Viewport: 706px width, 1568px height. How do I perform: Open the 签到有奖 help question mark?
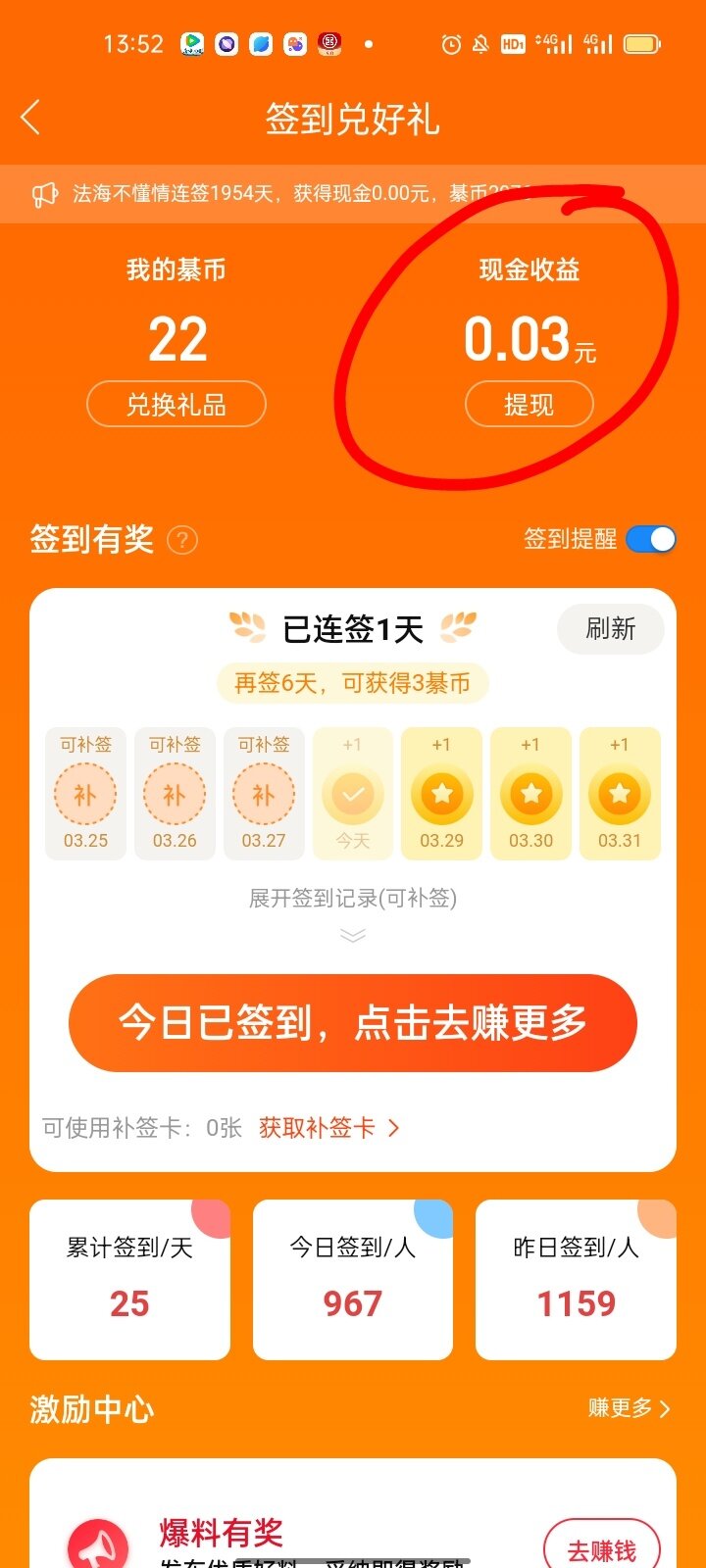(x=182, y=540)
